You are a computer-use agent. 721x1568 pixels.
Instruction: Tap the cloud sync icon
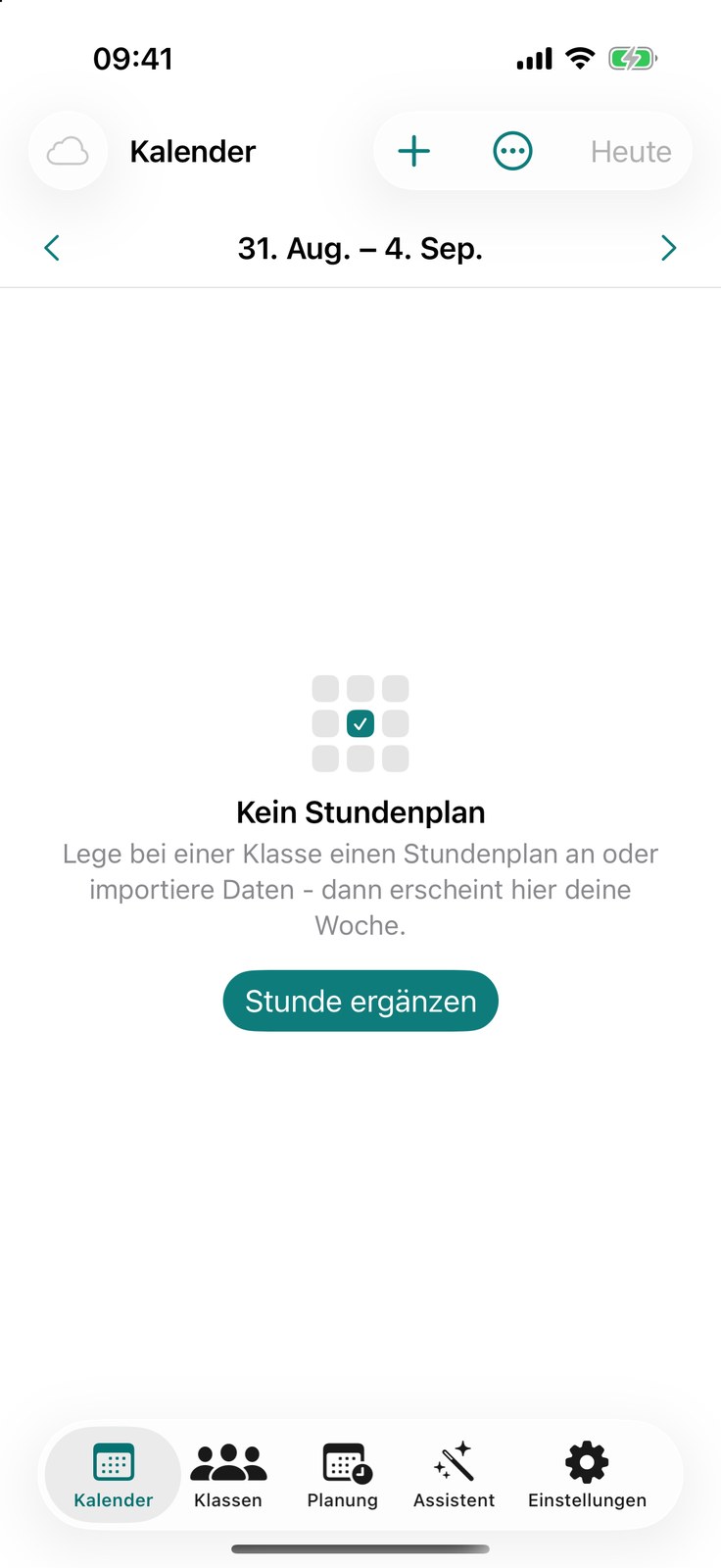click(68, 152)
